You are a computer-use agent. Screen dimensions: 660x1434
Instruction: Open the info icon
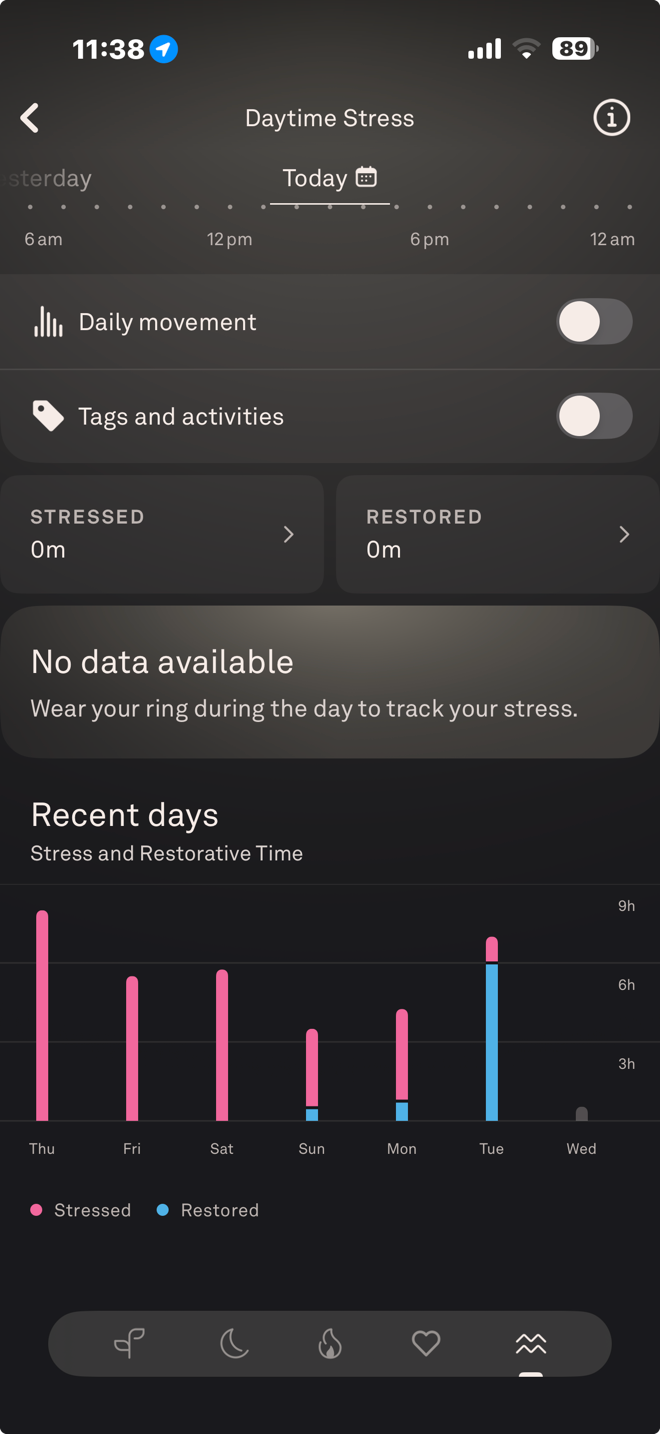click(x=611, y=118)
